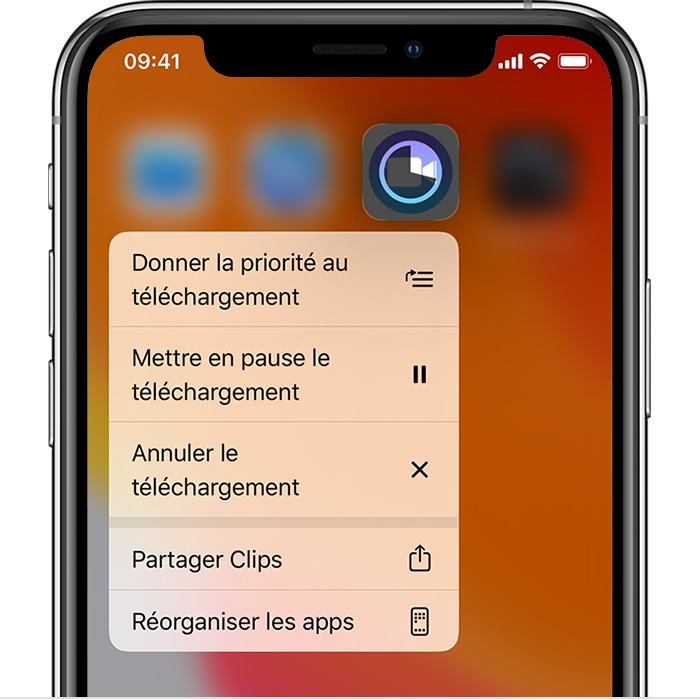Tap Annuler le téléchargement
Image resolution: width=700 pixels, height=700 pixels.
pyautogui.click(x=283, y=470)
